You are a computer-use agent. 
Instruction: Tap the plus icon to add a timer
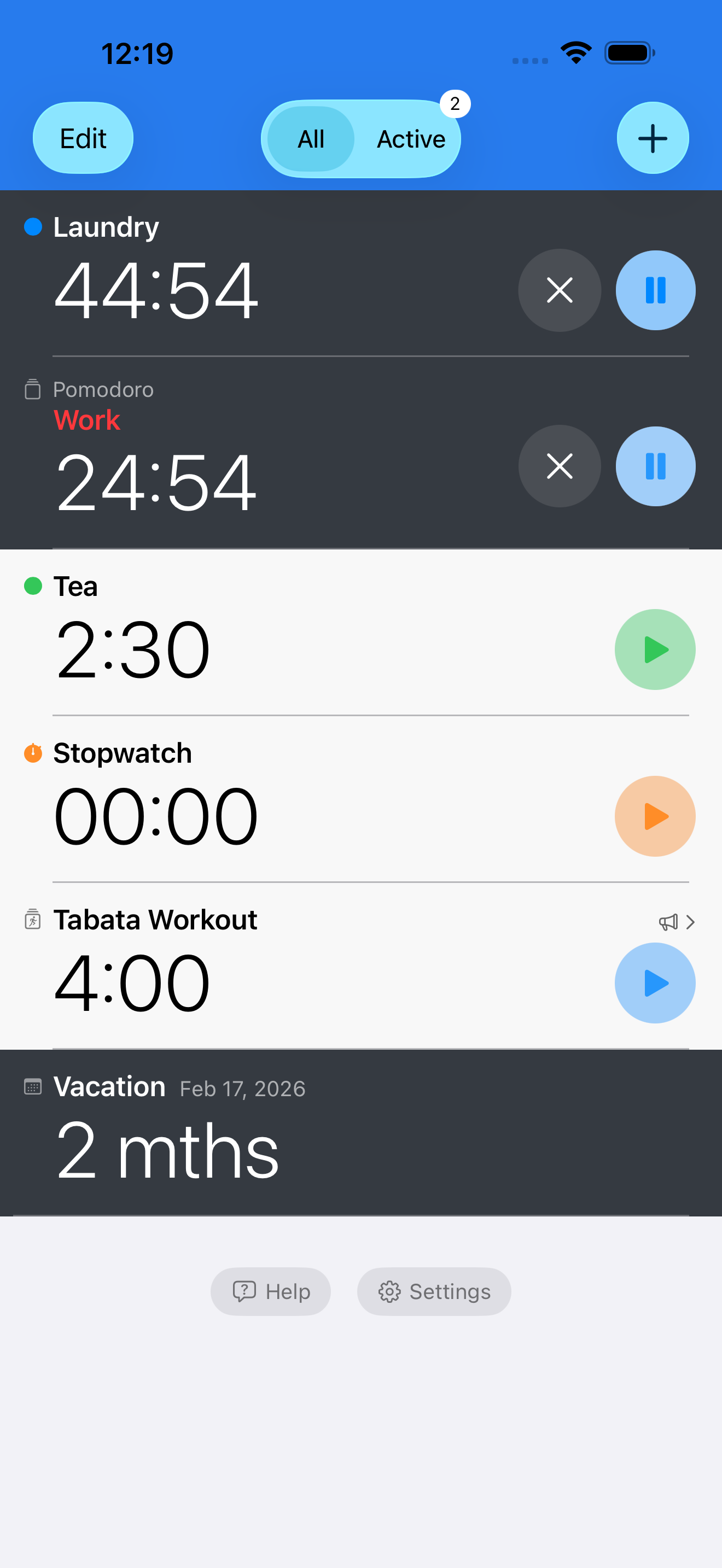652,138
